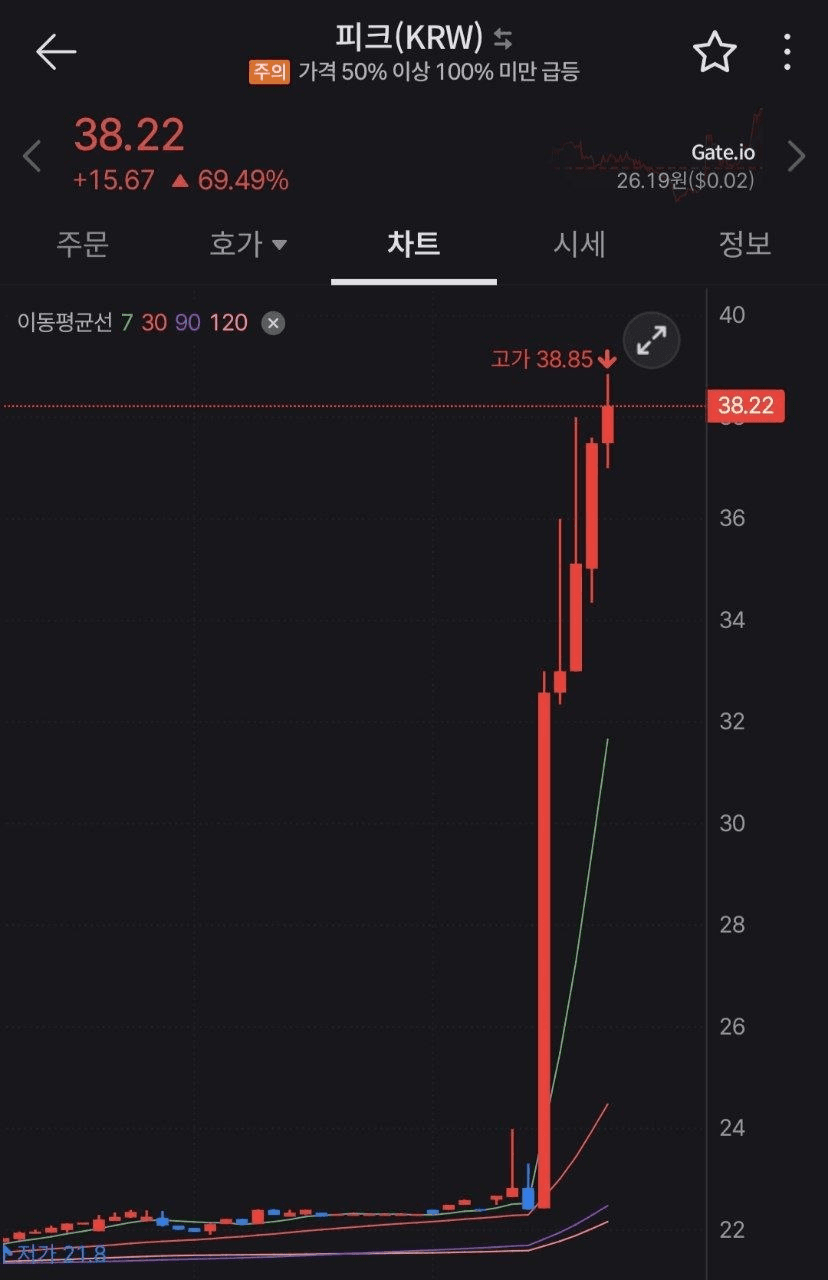
Task: Select the 차트 tab
Action: [x=413, y=244]
